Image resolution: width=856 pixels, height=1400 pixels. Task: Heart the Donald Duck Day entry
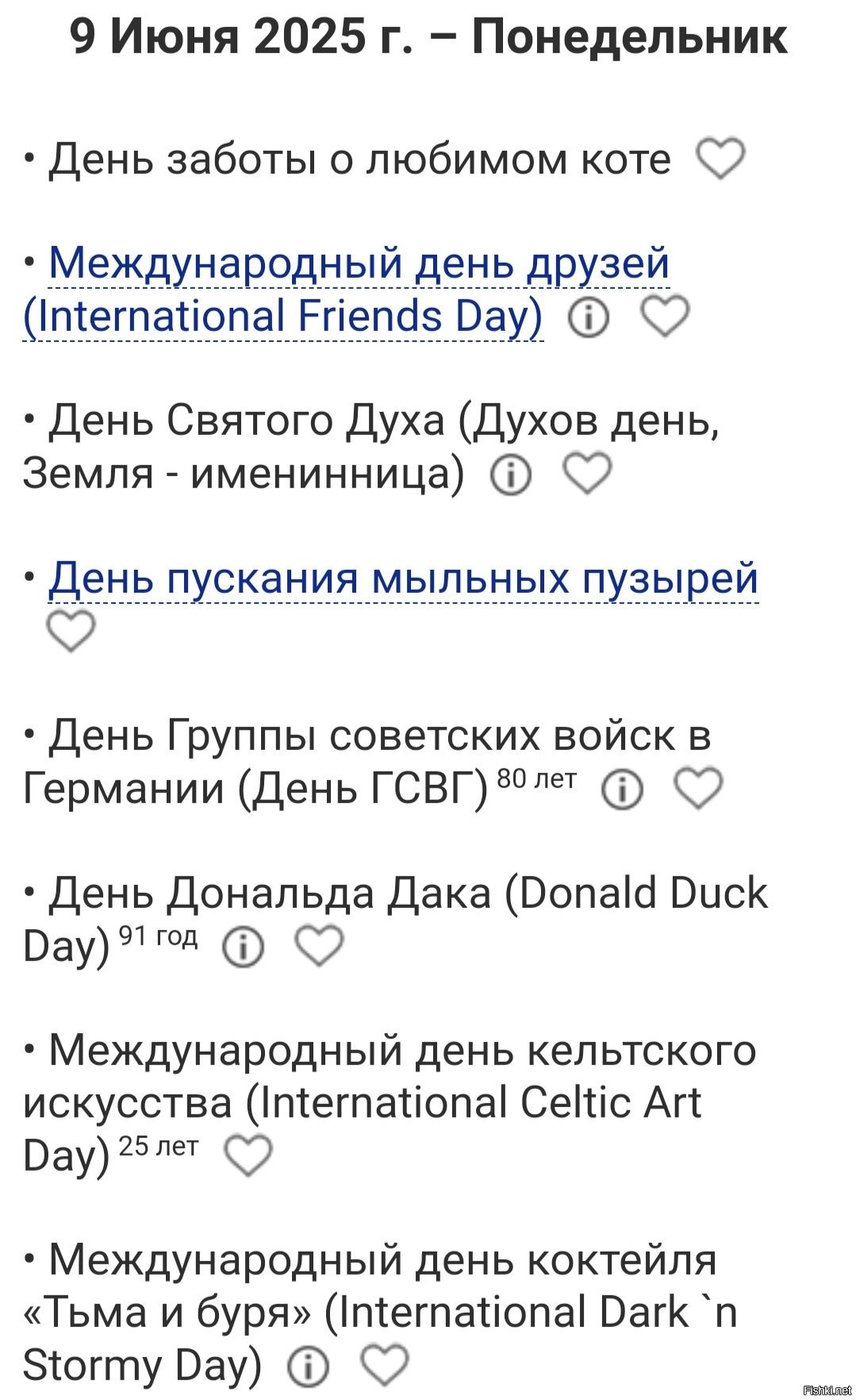(319, 944)
